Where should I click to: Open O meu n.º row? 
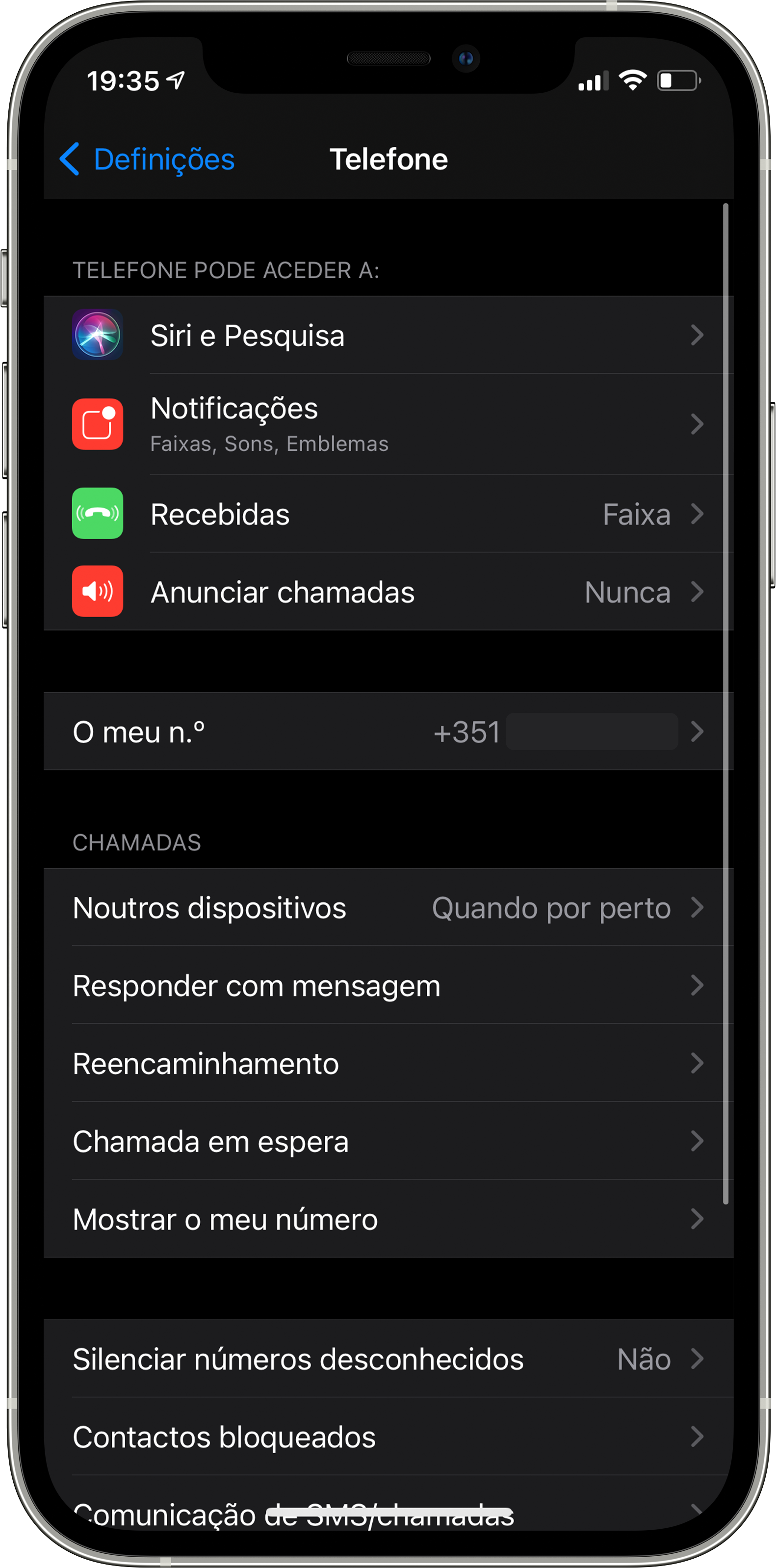pyautogui.click(x=388, y=732)
